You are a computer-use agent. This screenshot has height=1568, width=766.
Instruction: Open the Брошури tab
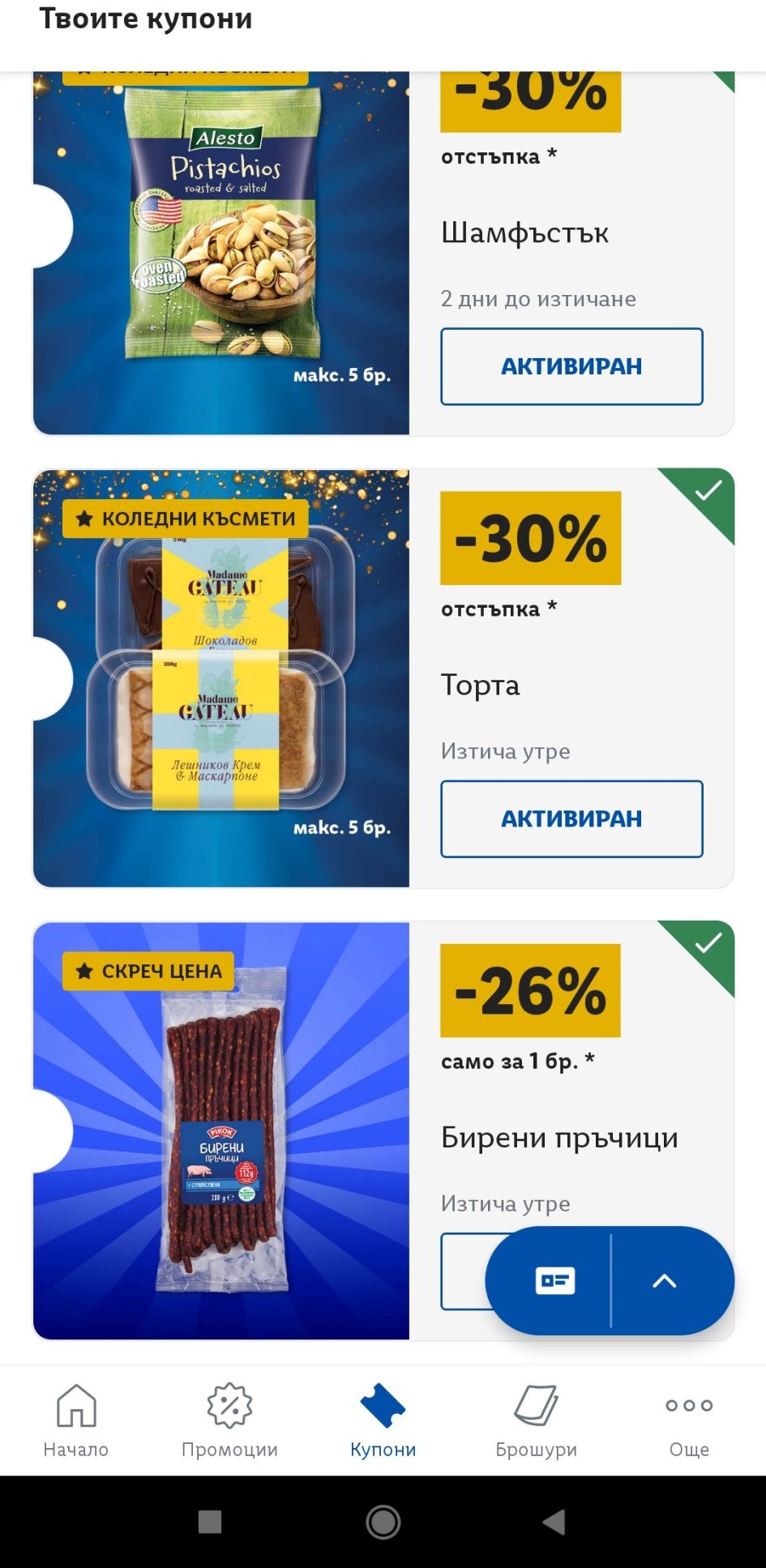(x=536, y=1421)
